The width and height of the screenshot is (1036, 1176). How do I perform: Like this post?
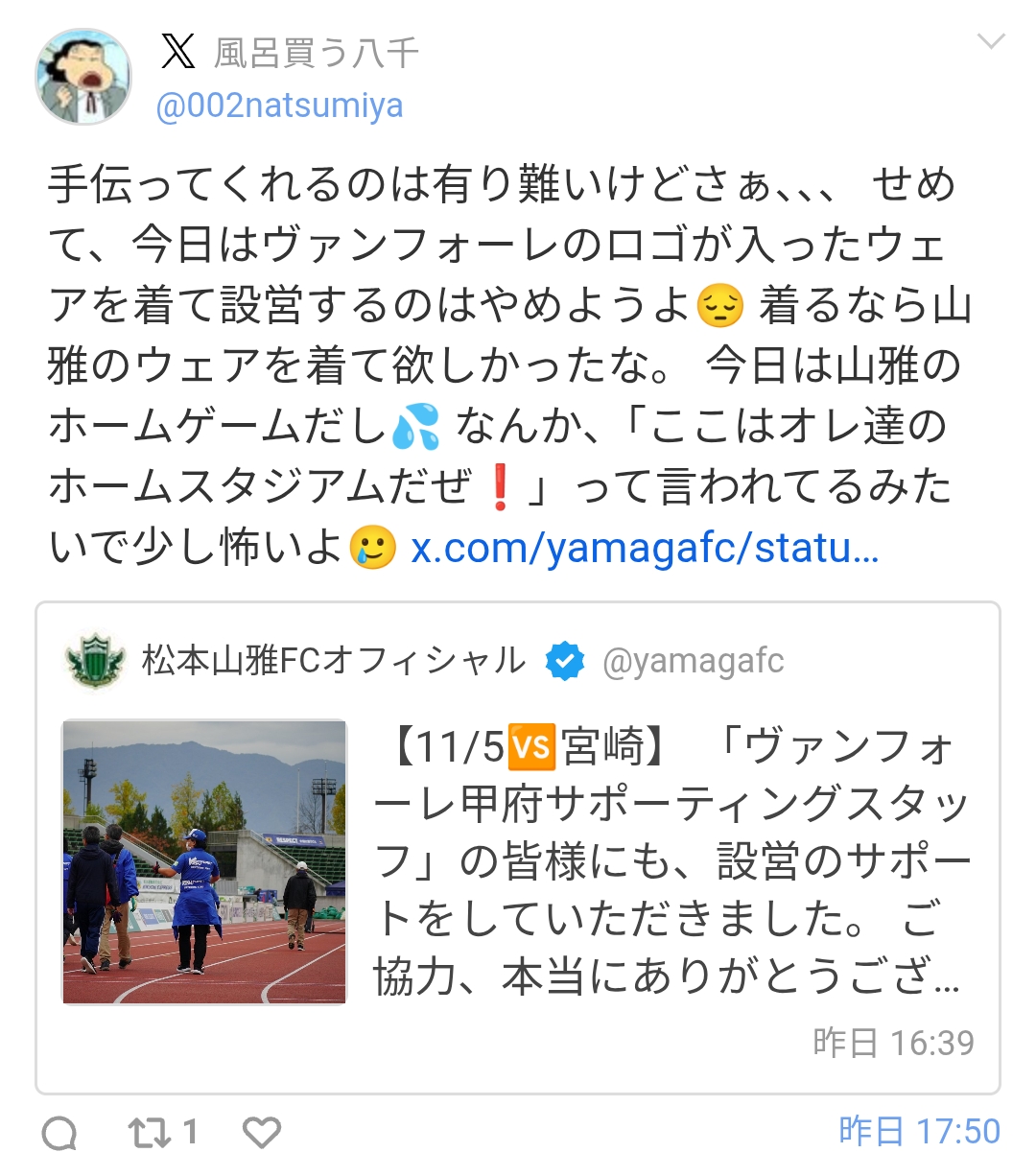coord(261,1133)
